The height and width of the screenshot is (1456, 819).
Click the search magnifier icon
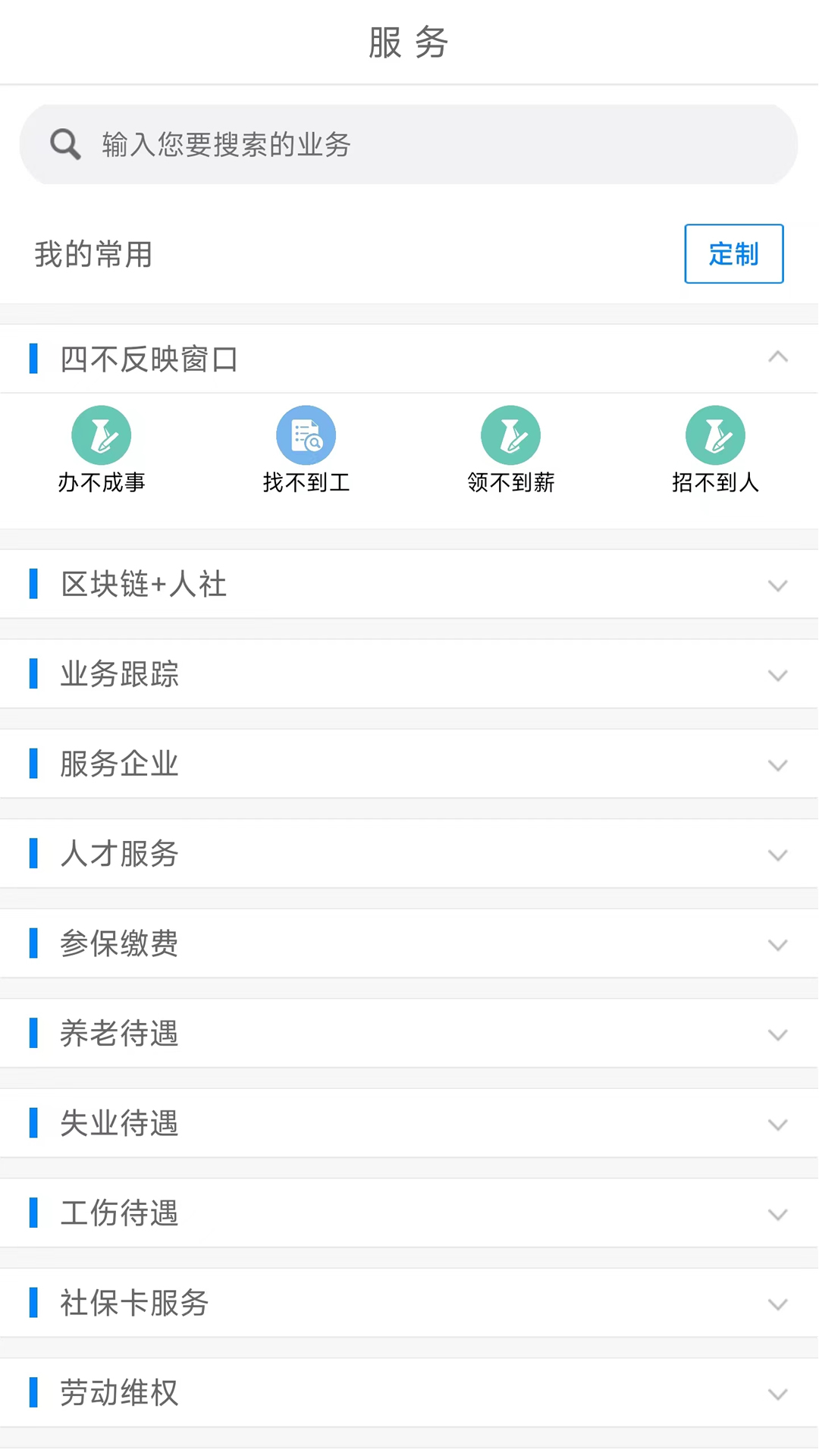tap(65, 143)
